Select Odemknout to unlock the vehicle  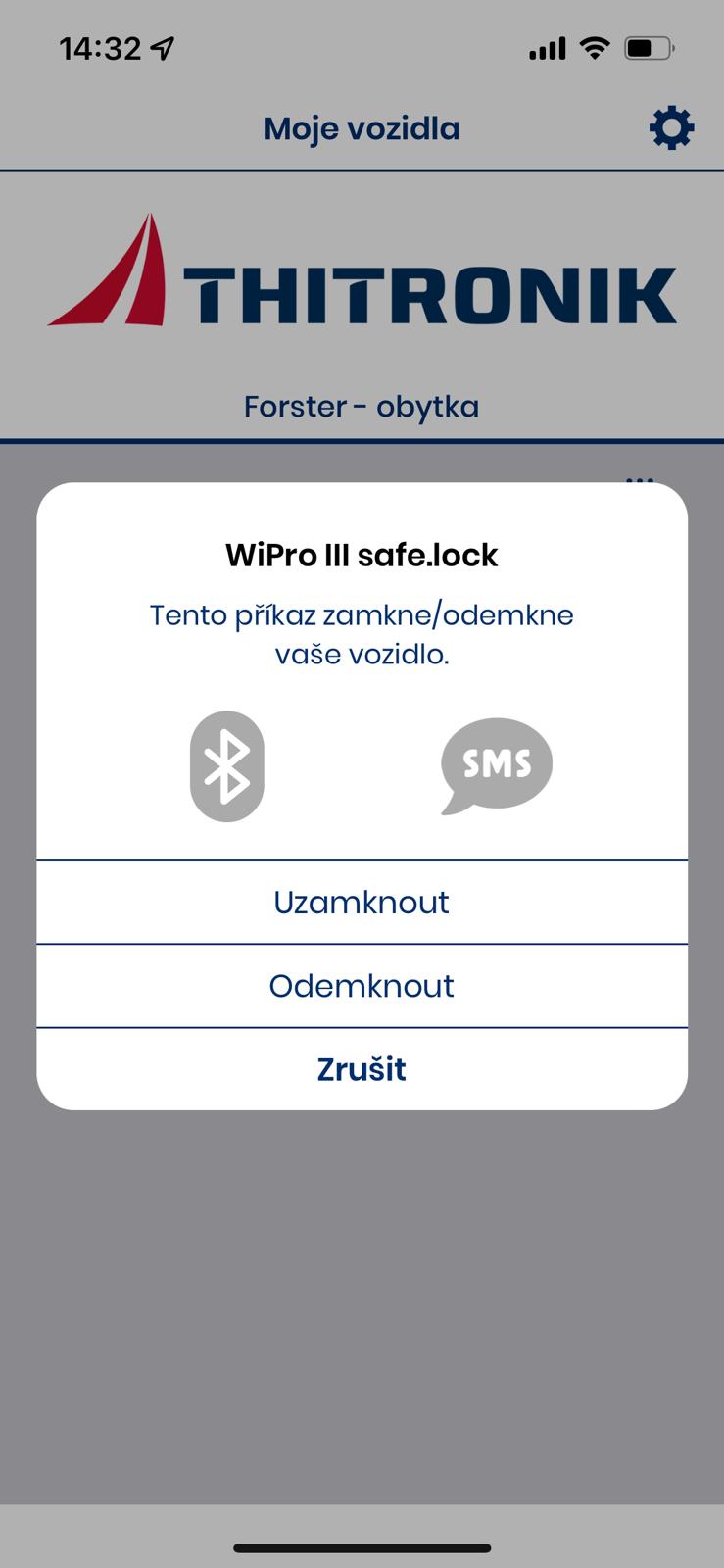[362, 986]
